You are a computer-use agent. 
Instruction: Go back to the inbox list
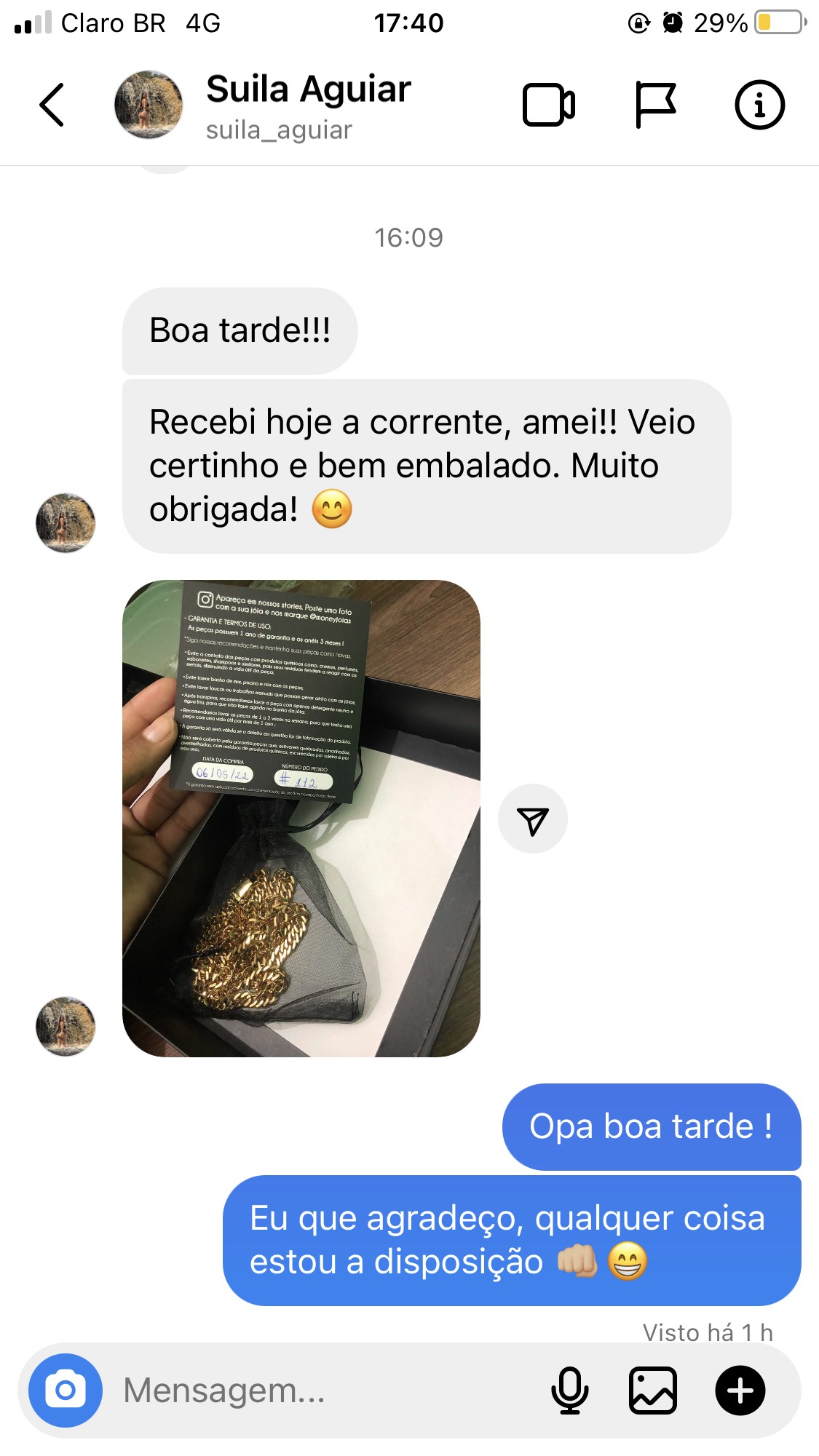pyautogui.click(x=51, y=105)
